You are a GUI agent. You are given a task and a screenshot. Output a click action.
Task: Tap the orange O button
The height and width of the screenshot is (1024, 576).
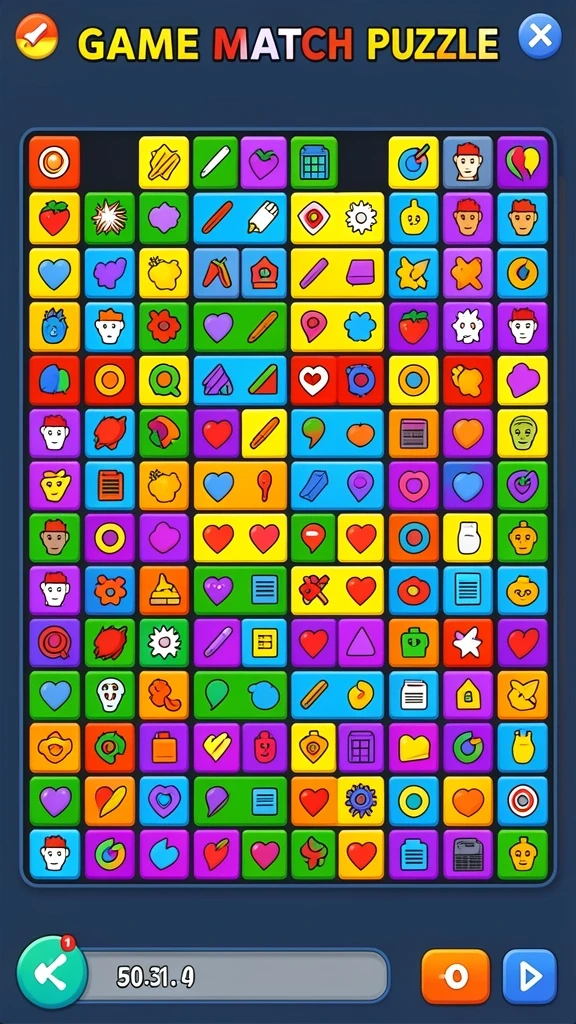[x=455, y=976]
